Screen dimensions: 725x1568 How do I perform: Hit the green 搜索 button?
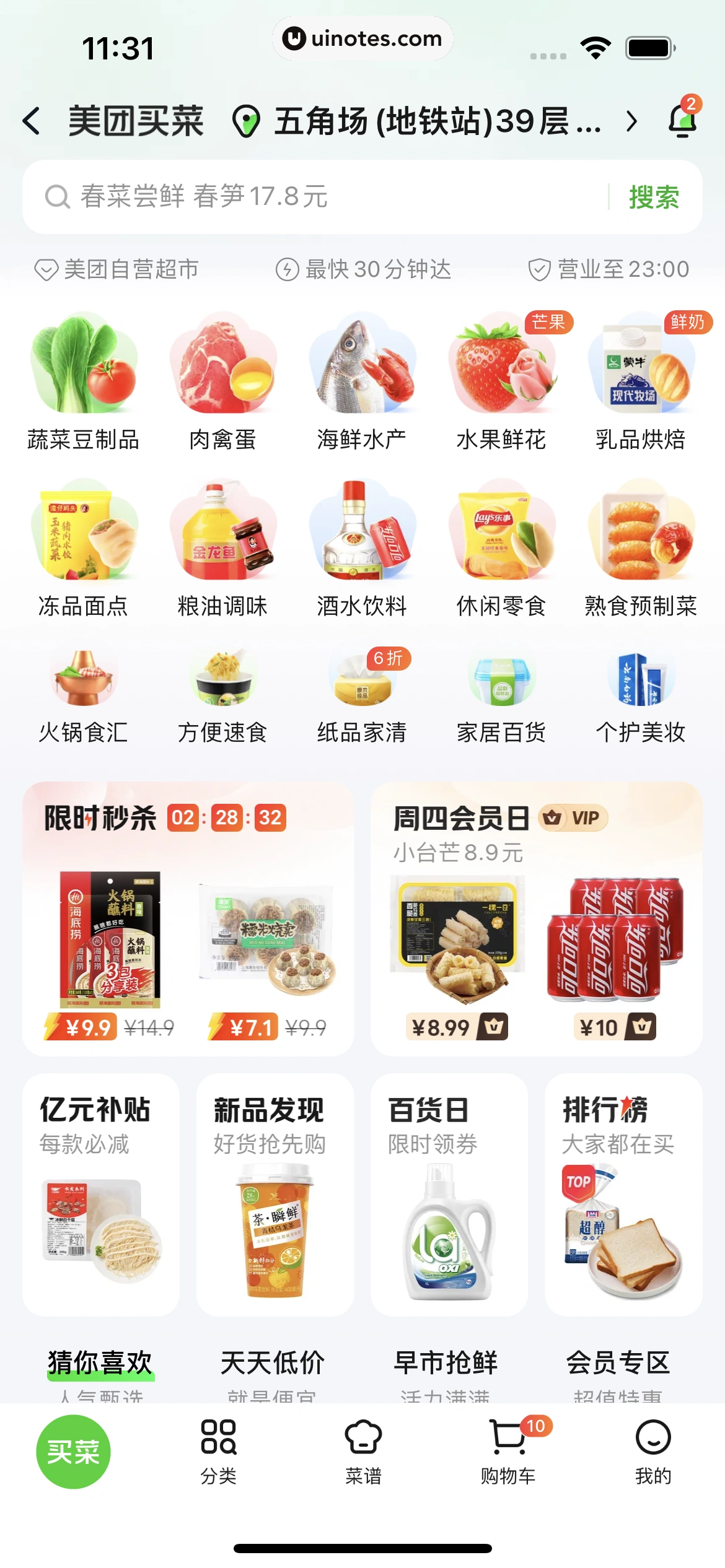click(654, 197)
